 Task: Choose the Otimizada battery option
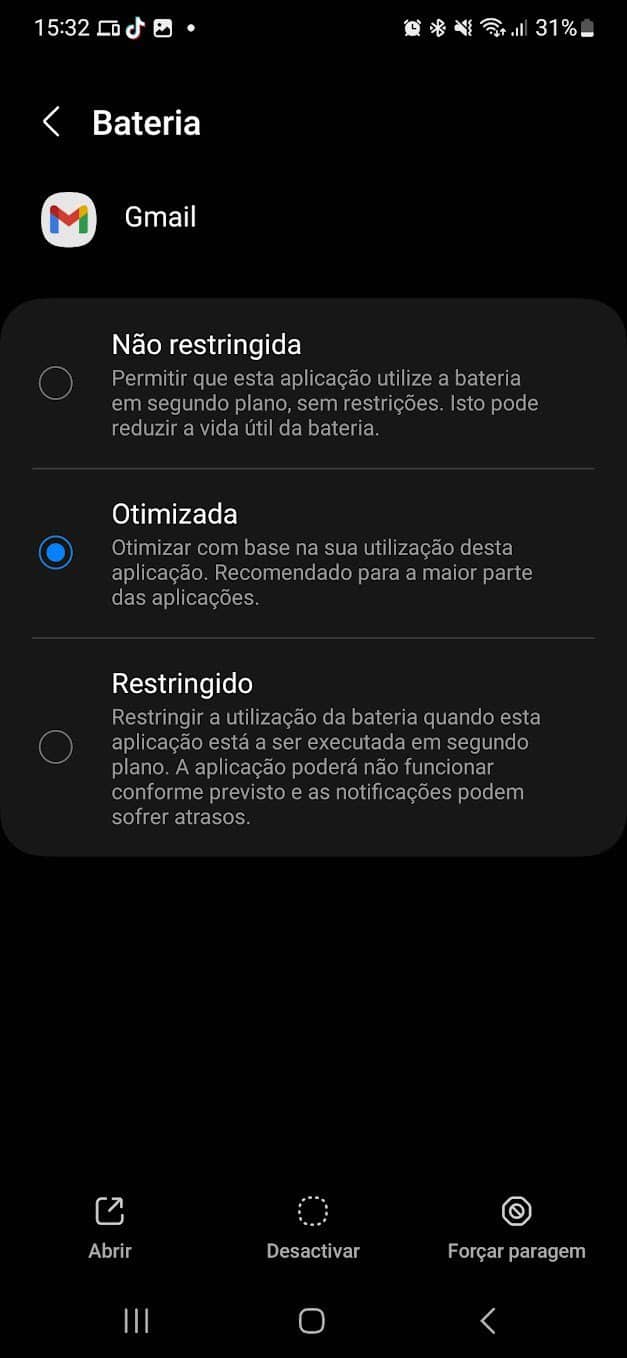[56, 552]
